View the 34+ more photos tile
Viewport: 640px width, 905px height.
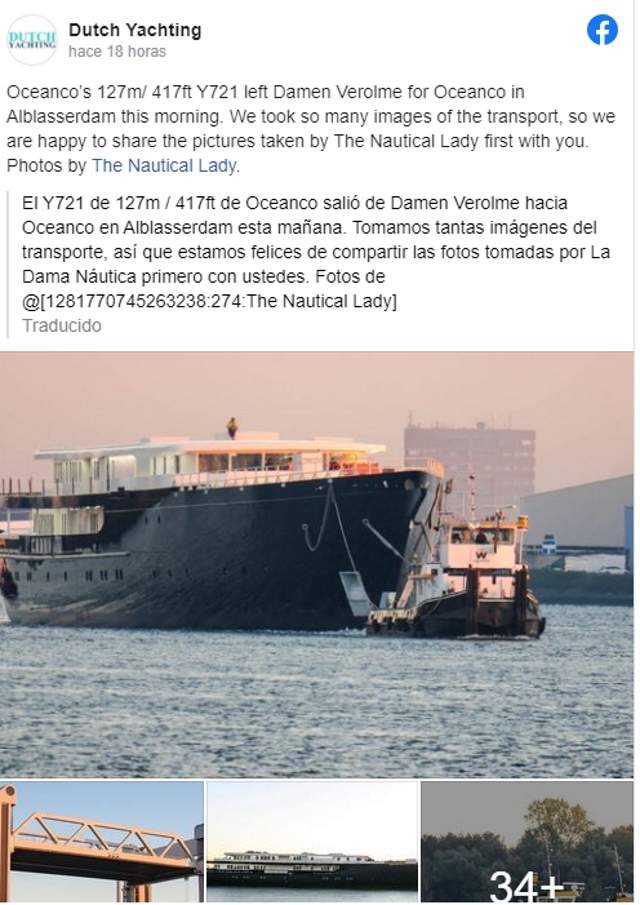[x=527, y=842]
